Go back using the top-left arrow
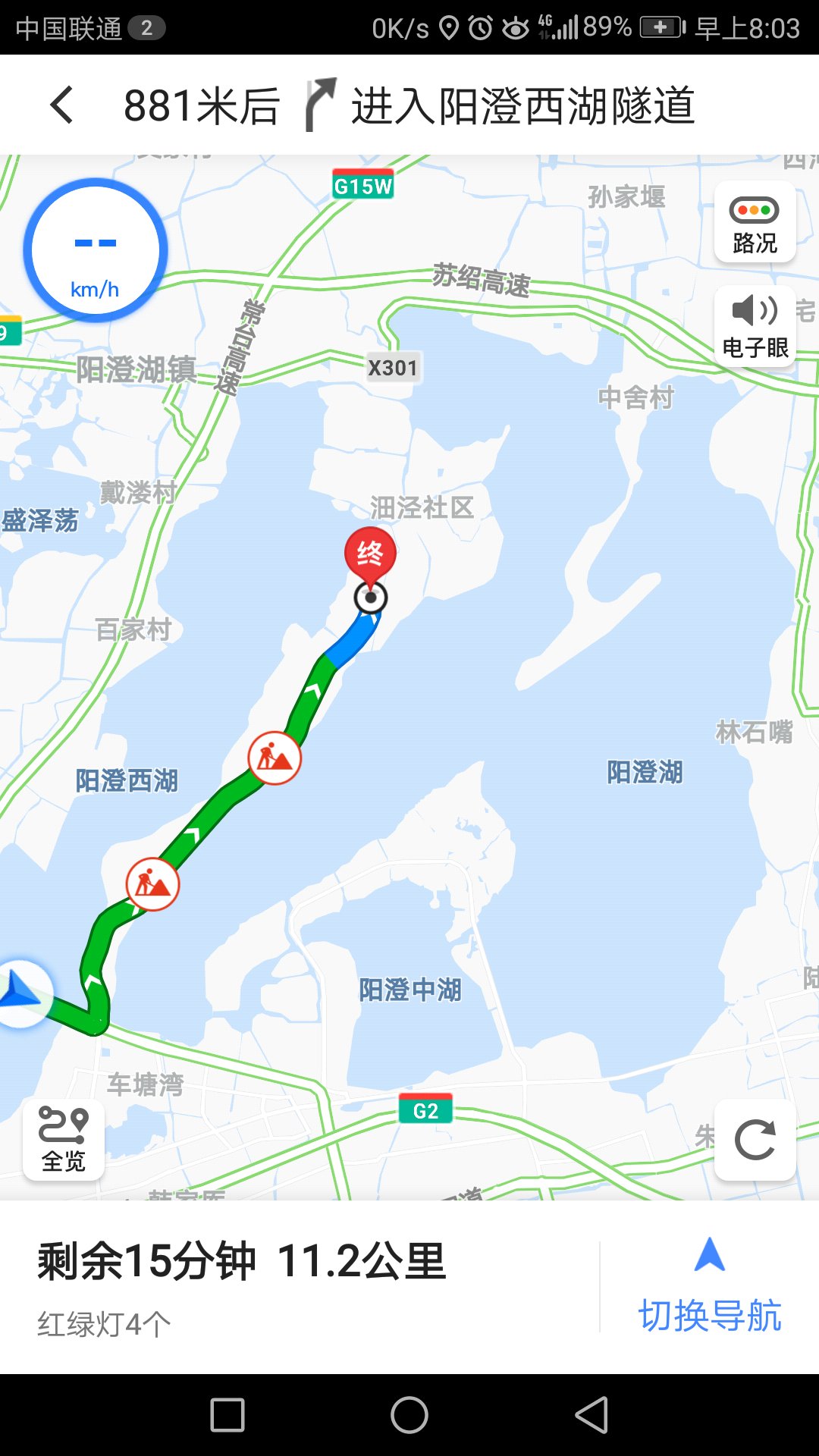Image resolution: width=819 pixels, height=1456 pixels. [62, 105]
